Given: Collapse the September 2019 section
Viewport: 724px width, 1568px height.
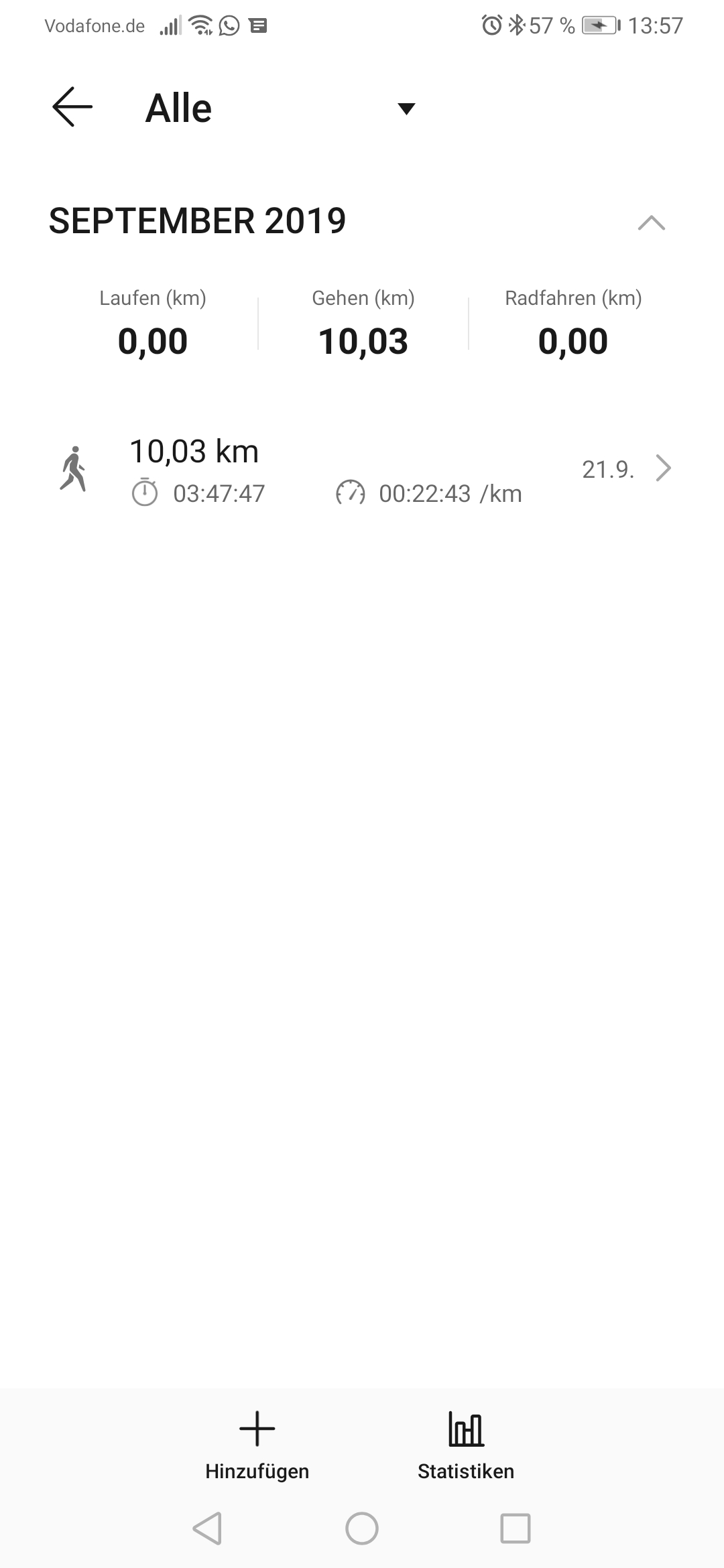Looking at the screenshot, I should coord(651,222).
